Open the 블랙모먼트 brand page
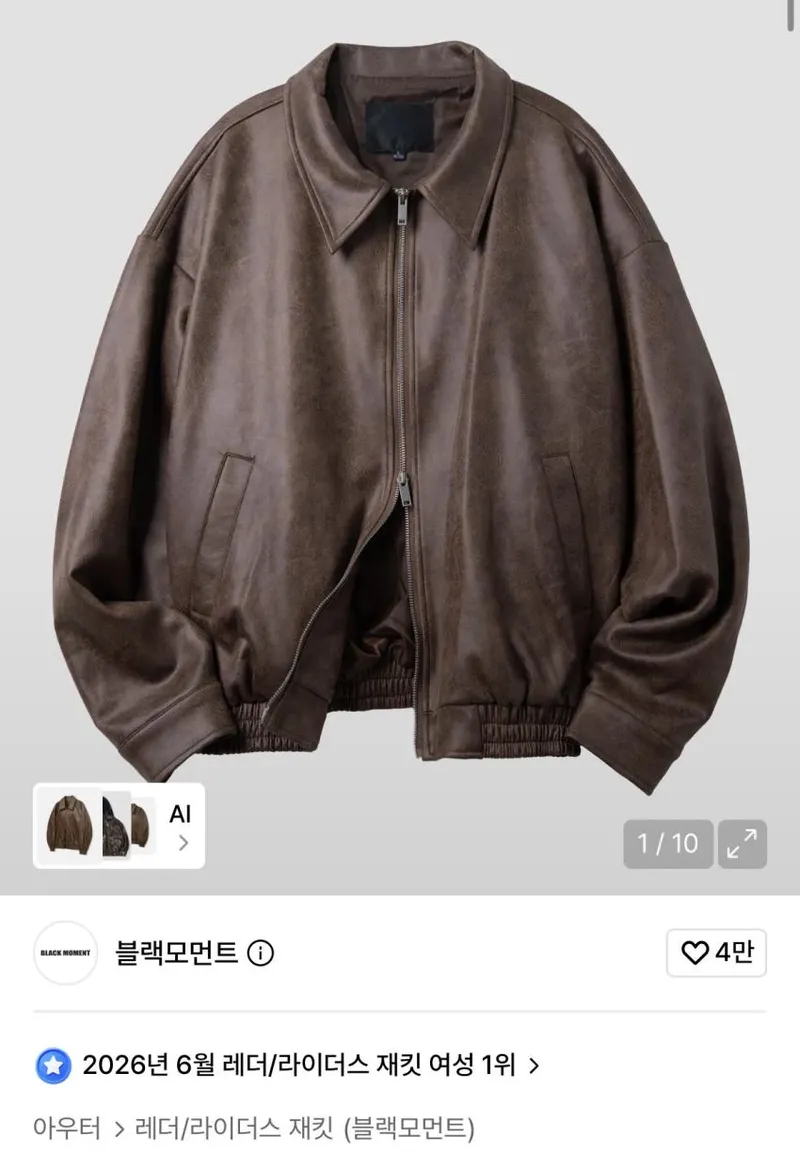The width and height of the screenshot is (800, 1154). pos(176,953)
